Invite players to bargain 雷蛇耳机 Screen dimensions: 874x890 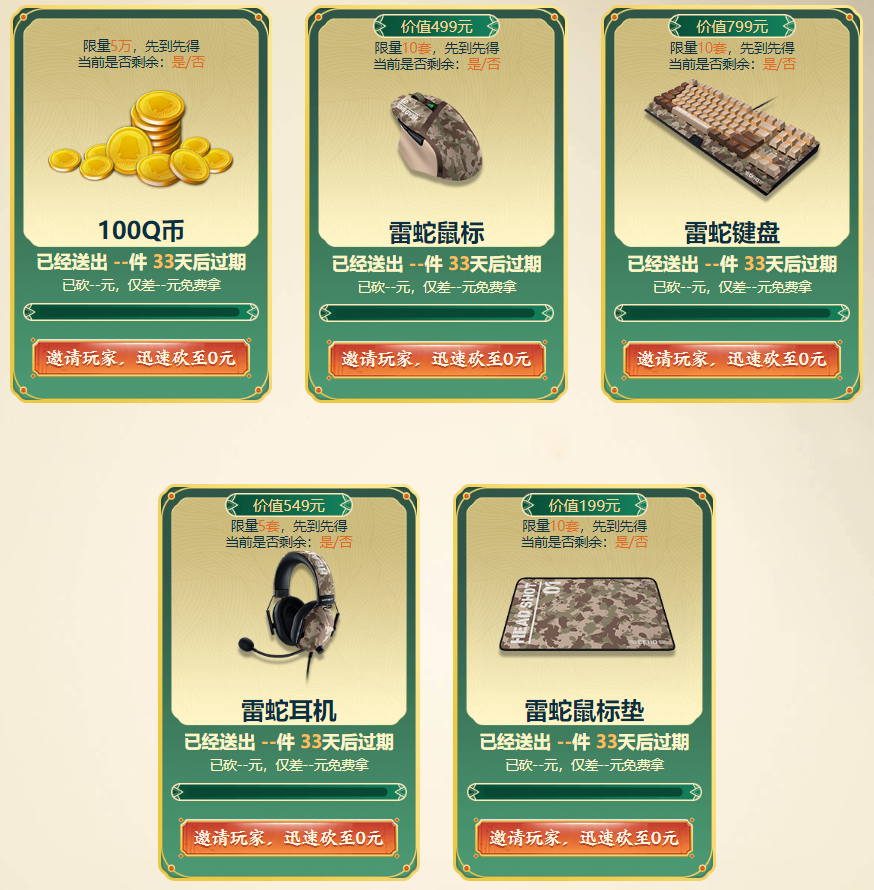point(288,838)
